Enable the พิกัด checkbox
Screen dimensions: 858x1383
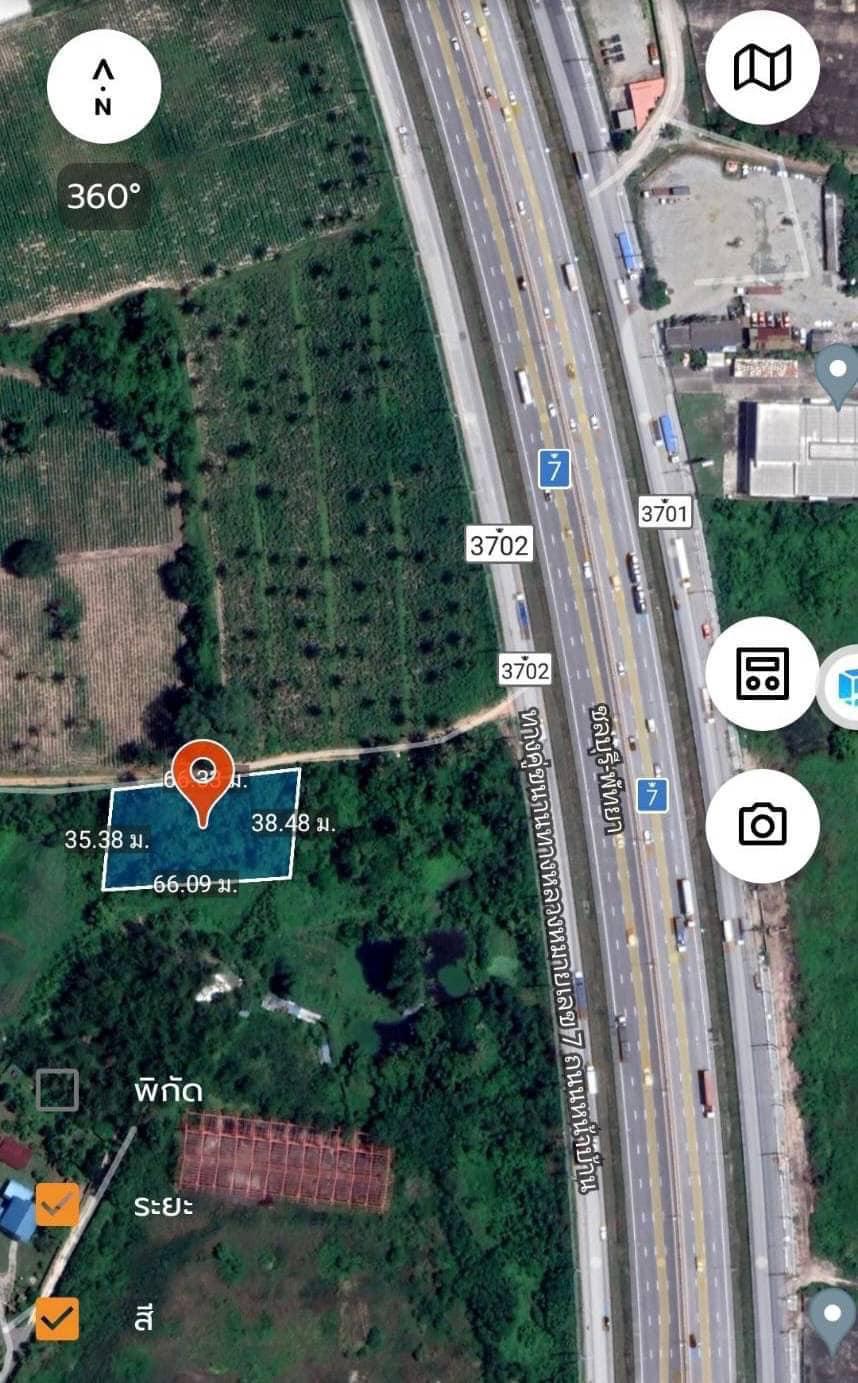click(x=57, y=1090)
